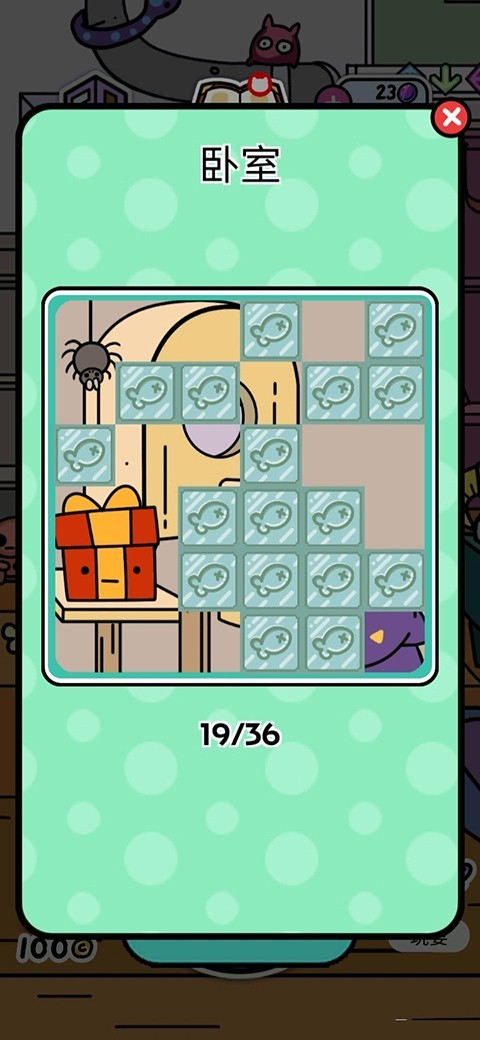
Task: Close the 卧室 puzzle dialog
Action: 451,118
